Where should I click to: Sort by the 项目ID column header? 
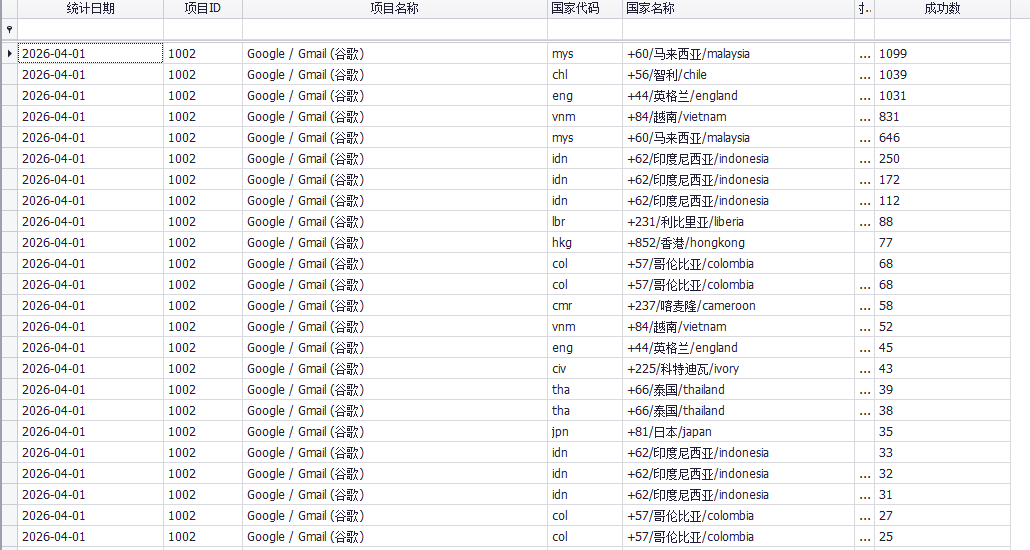tap(203, 9)
